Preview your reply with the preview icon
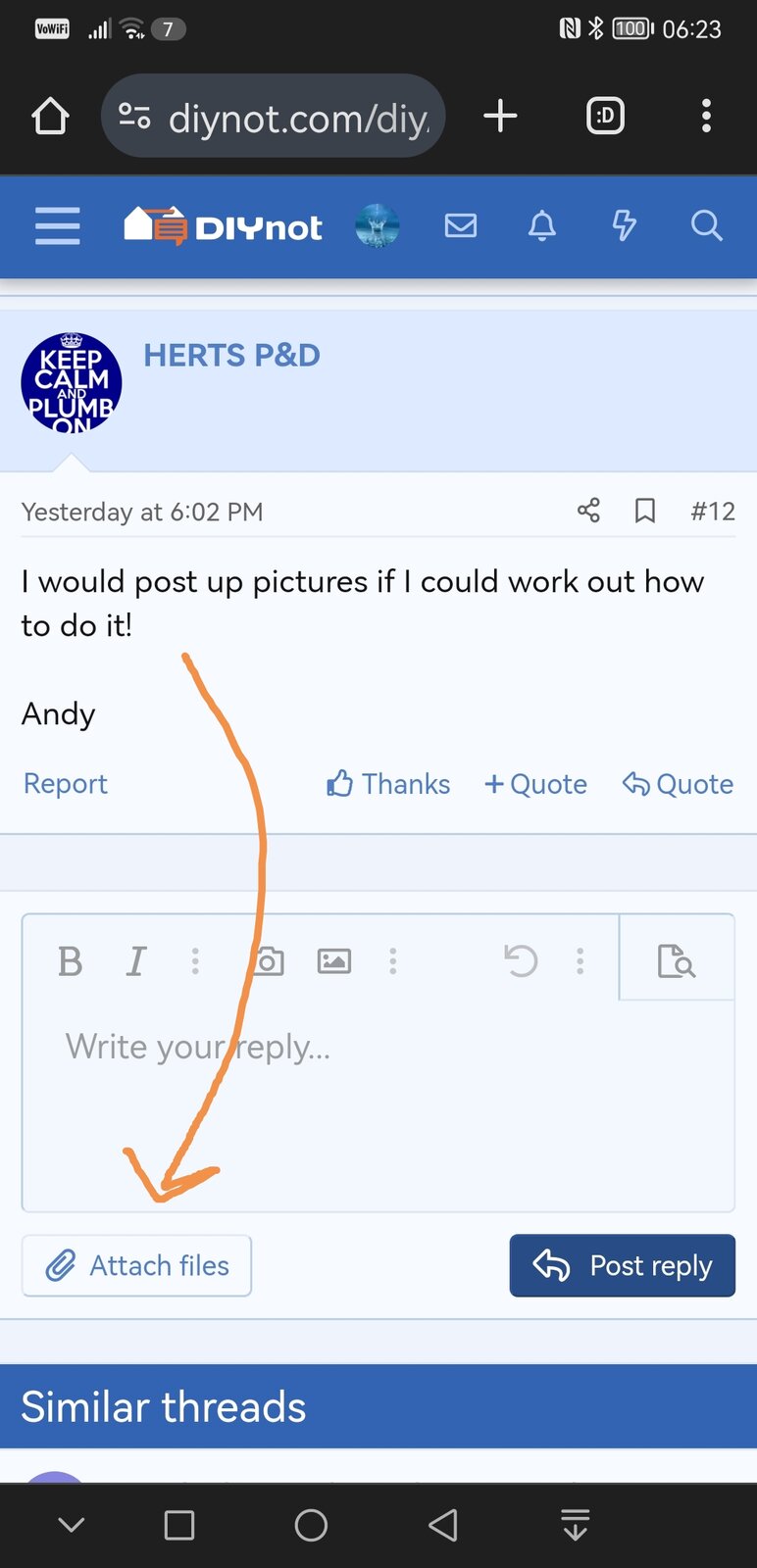 point(677,960)
